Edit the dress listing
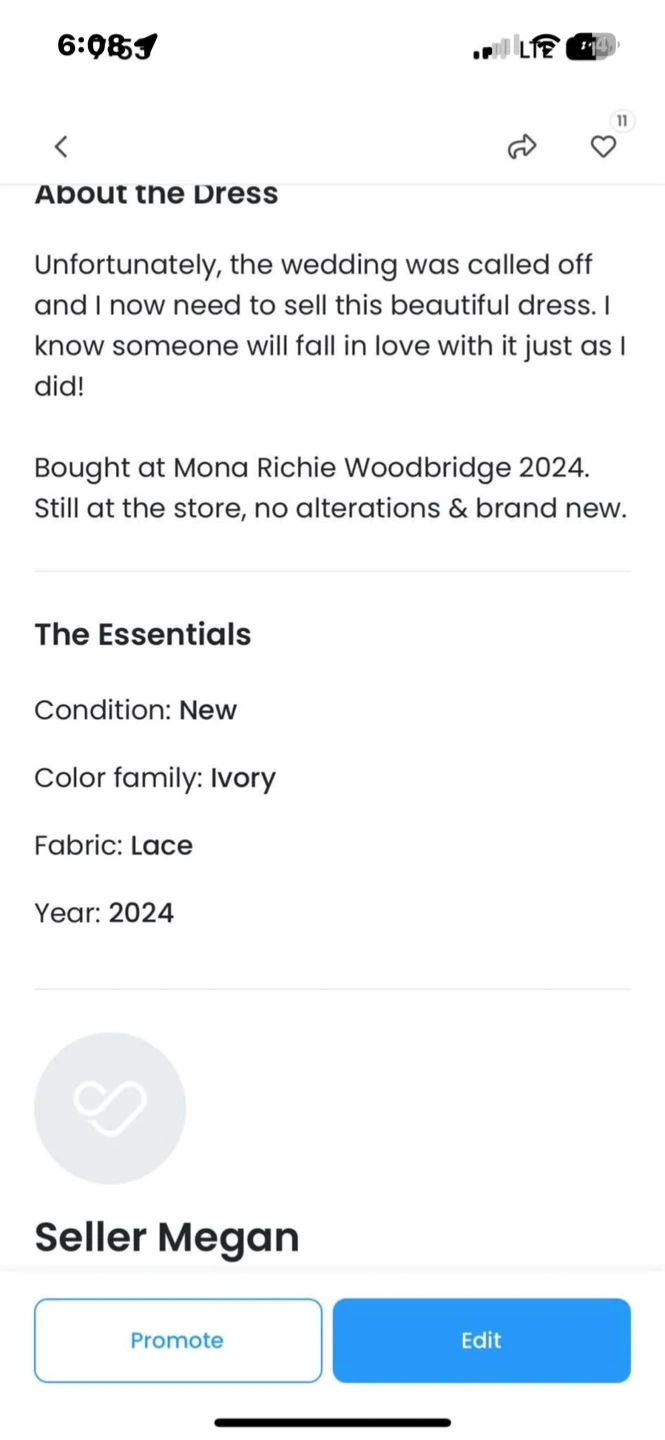This screenshot has height=1440, width=665. click(481, 1340)
